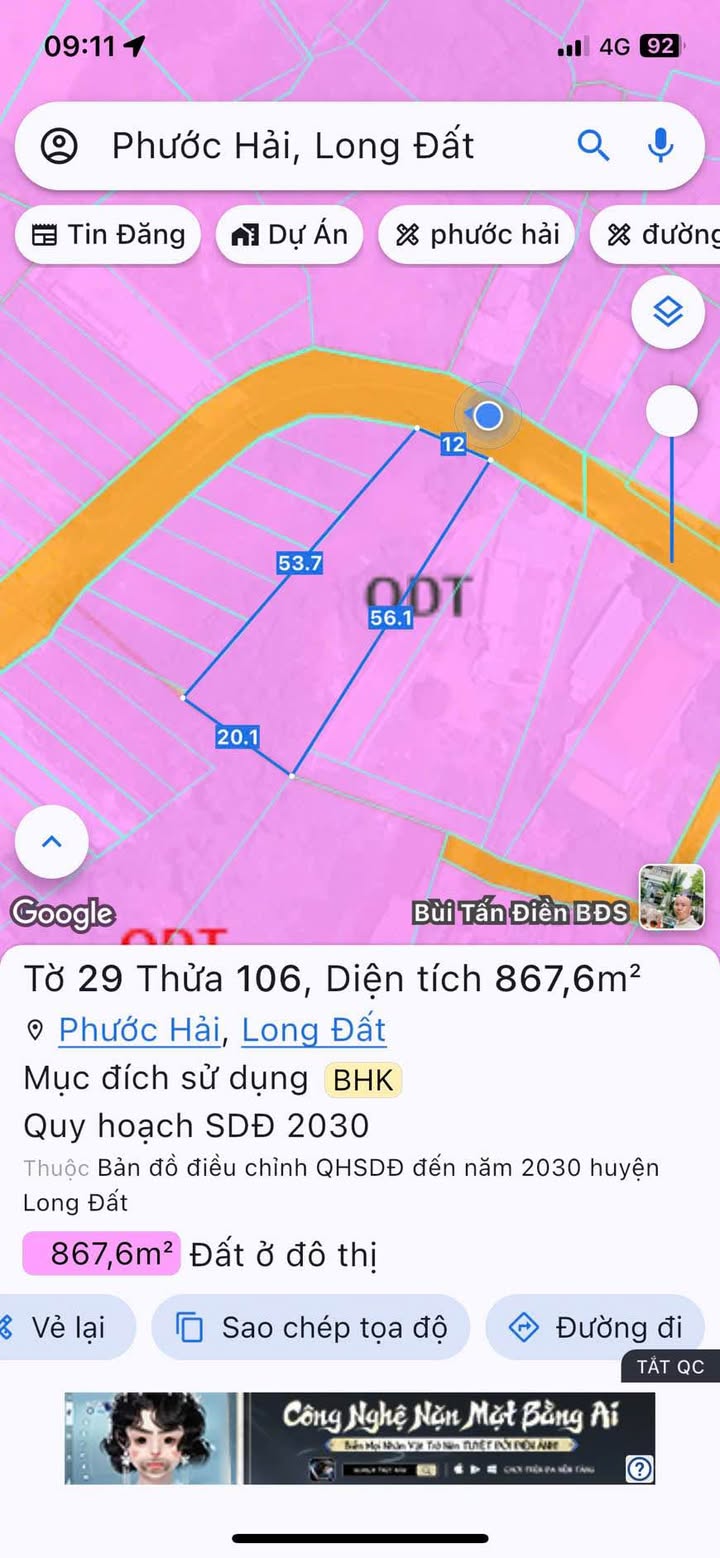Tap the Vẽ lại button
This screenshot has width=720, height=1558.
(x=66, y=1327)
